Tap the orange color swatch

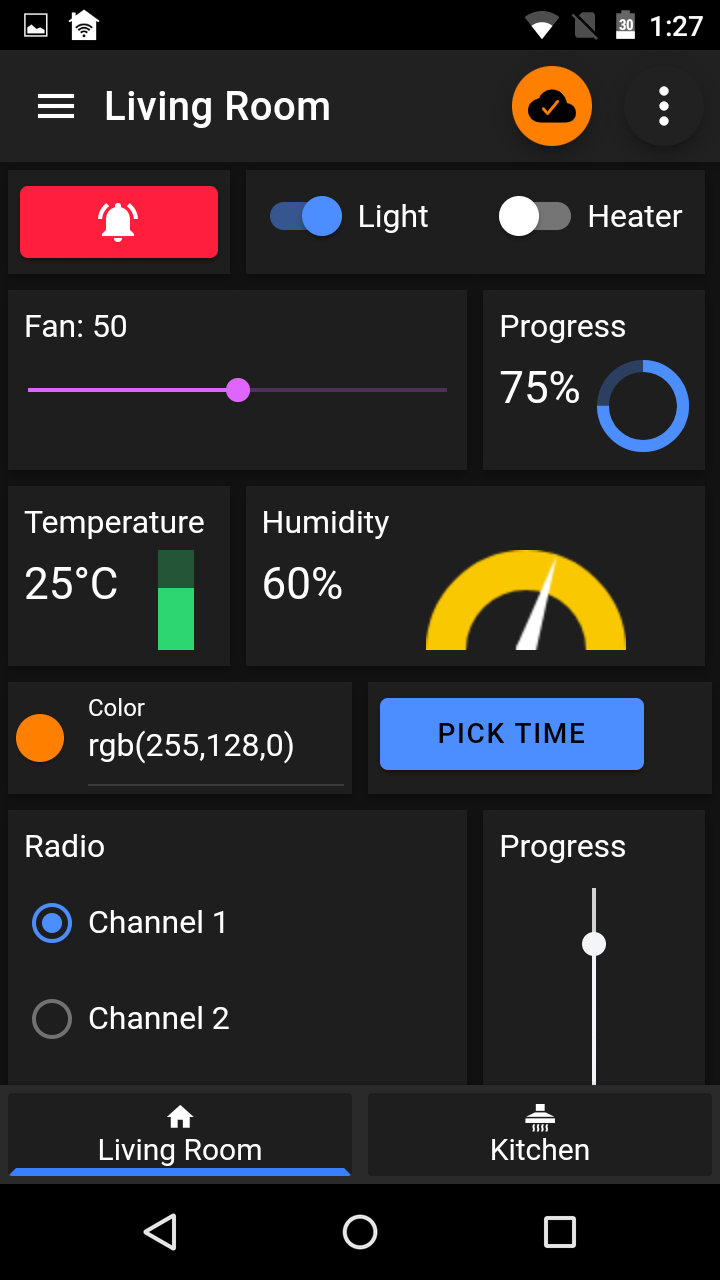click(40, 738)
